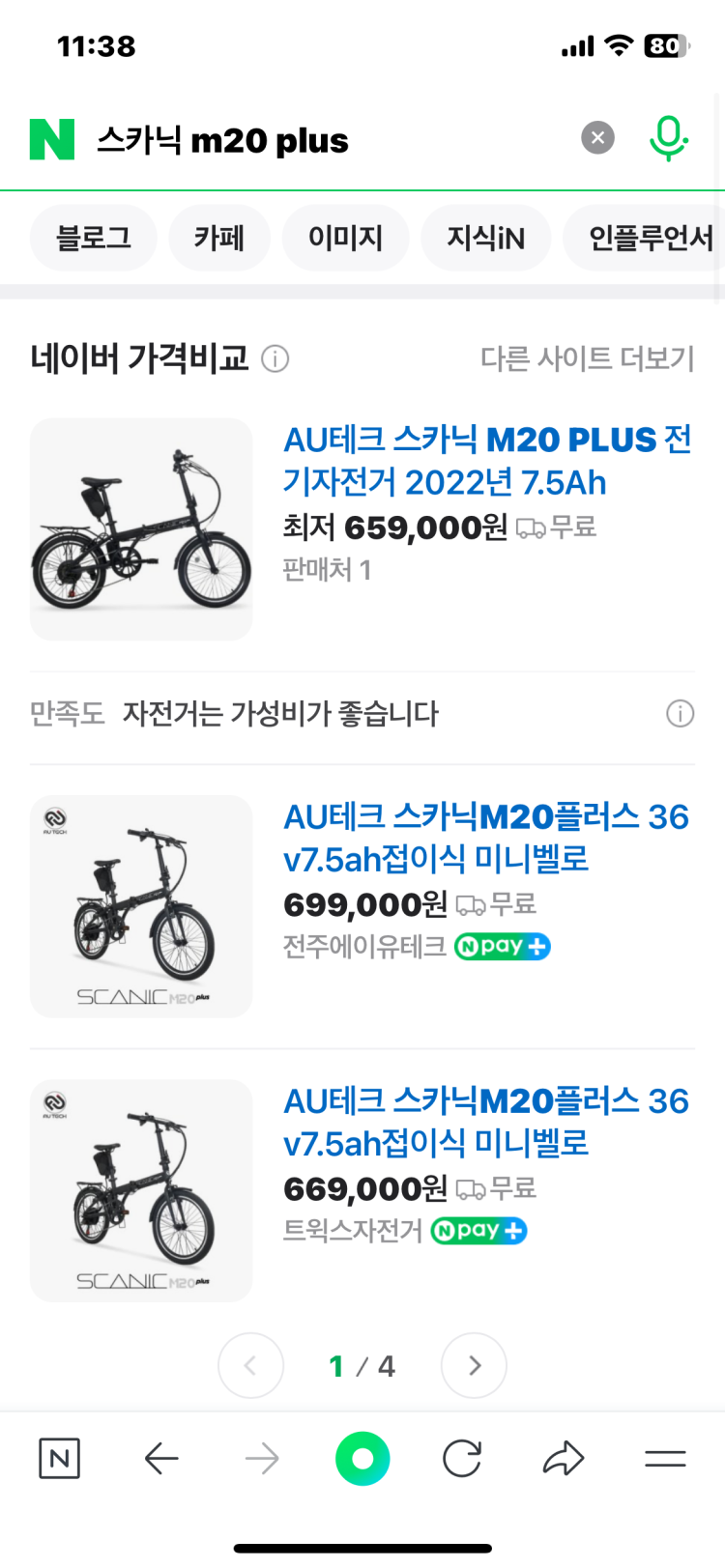Refresh the page with the reload icon
Screen dimensions: 725x1568
(462, 1459)
